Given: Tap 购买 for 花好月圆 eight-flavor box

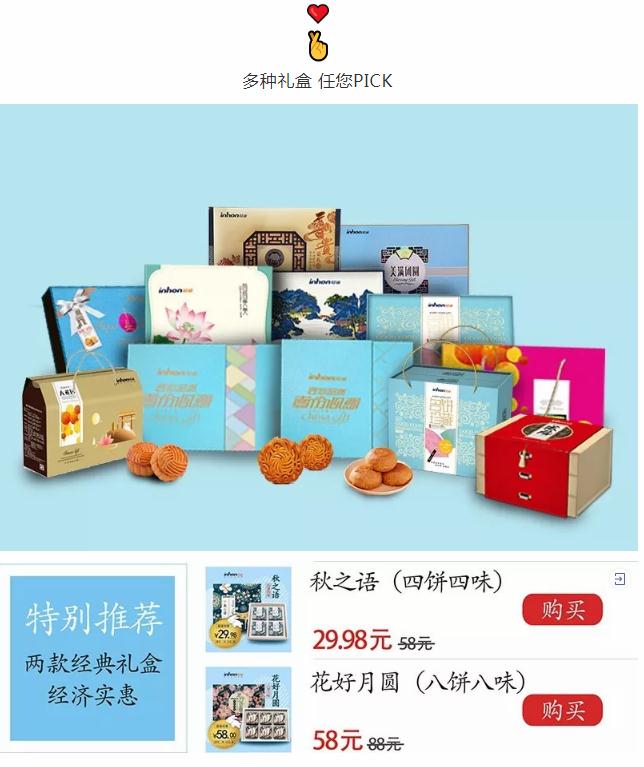Looking at the screenshot, I should click(562, 710).
